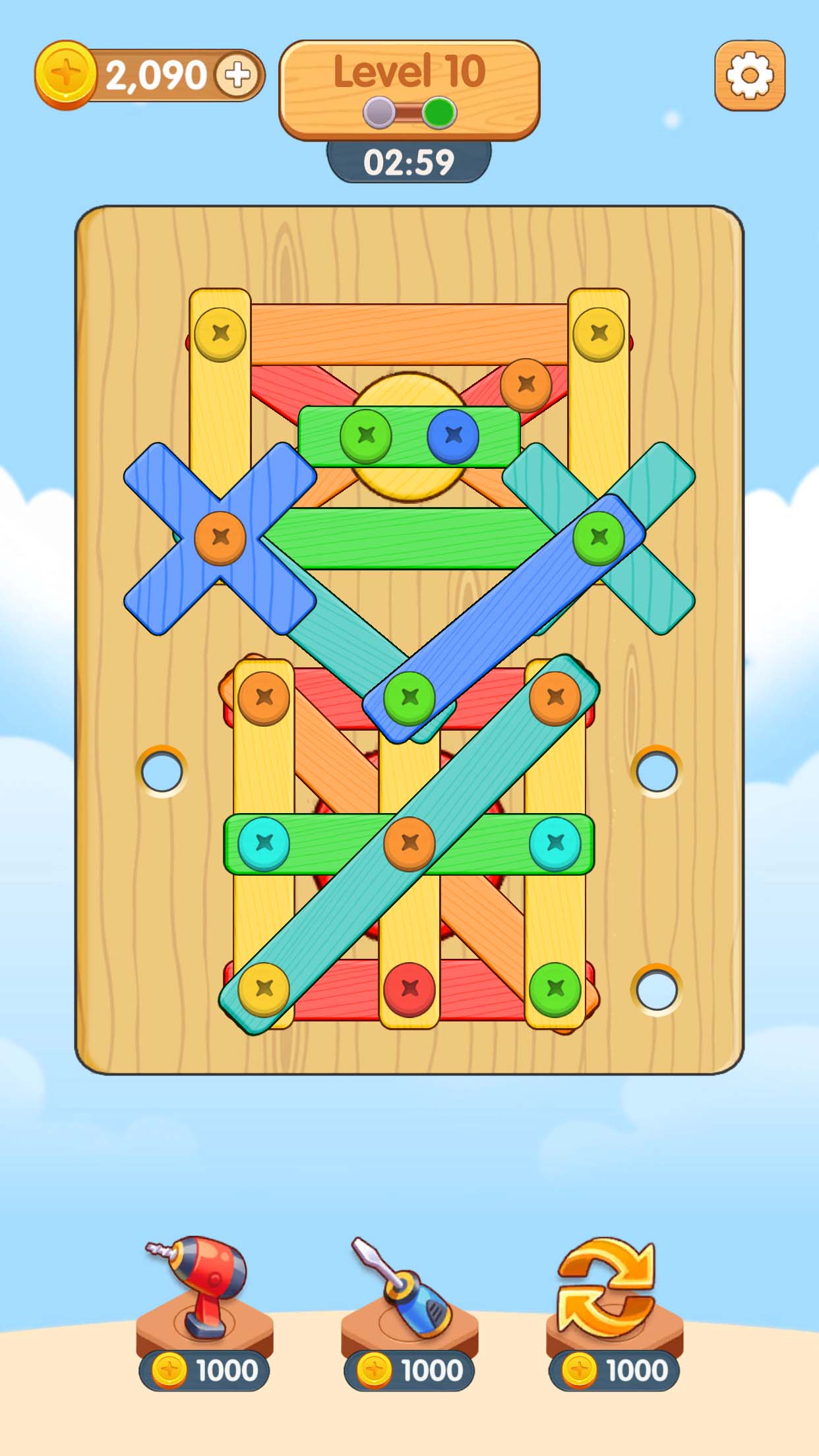This screenshot has width=819, height=1456.
Task: Tap the red screw at the bottom center
Action: pos(409,988)
